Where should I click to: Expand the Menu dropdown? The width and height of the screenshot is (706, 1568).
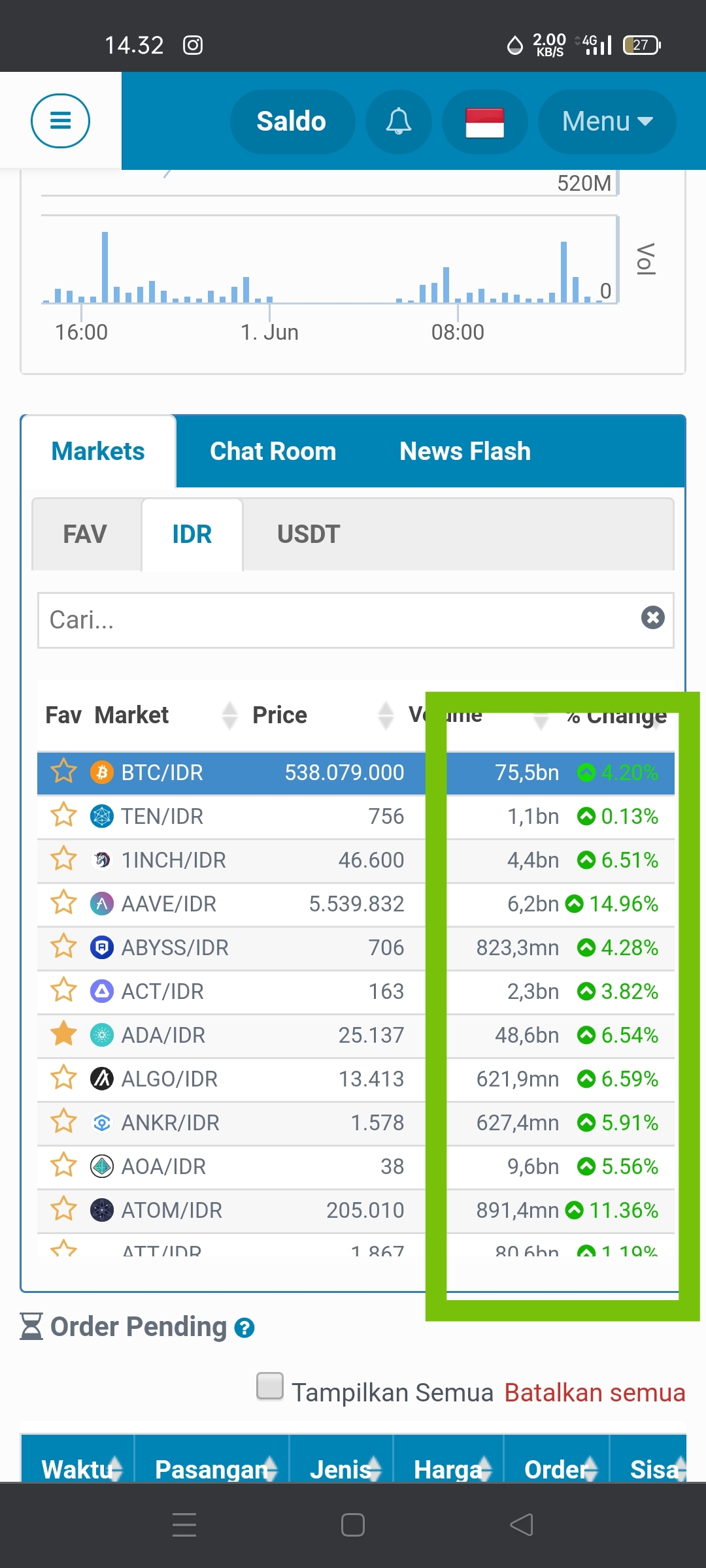(607, 122)
